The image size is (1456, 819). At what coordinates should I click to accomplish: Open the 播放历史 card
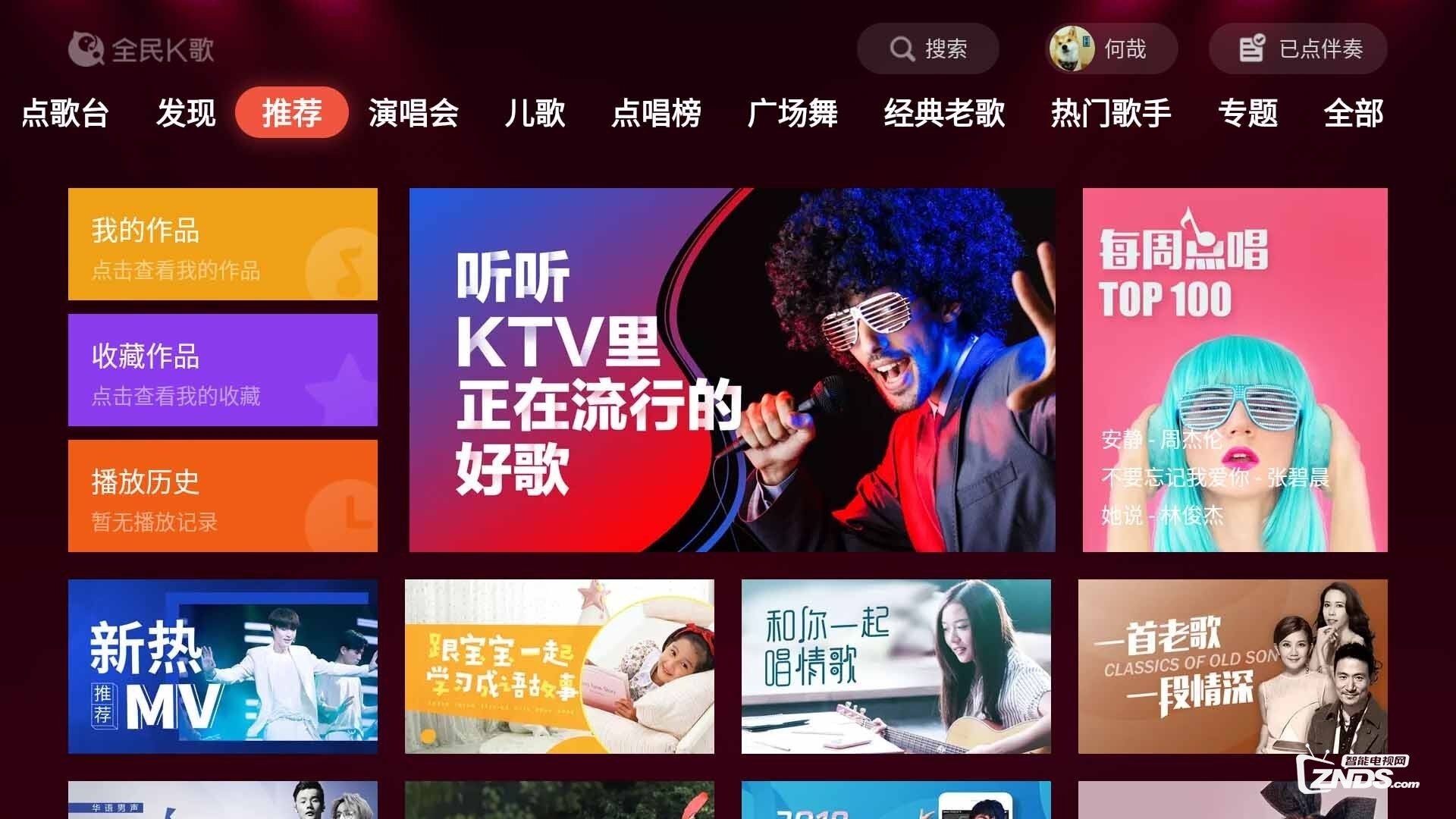222,496
